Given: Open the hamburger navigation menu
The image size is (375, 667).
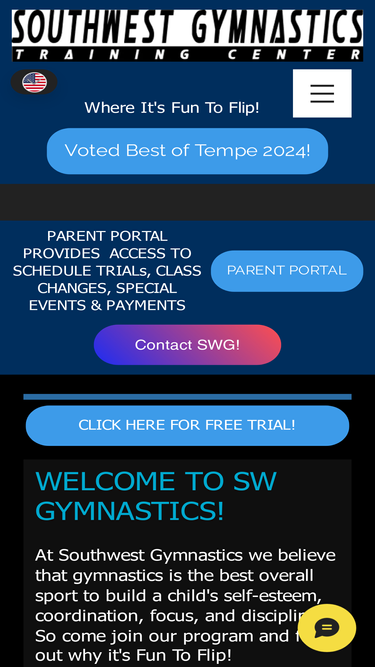Looking at the screenshot, I should click(x=322, y=93).
